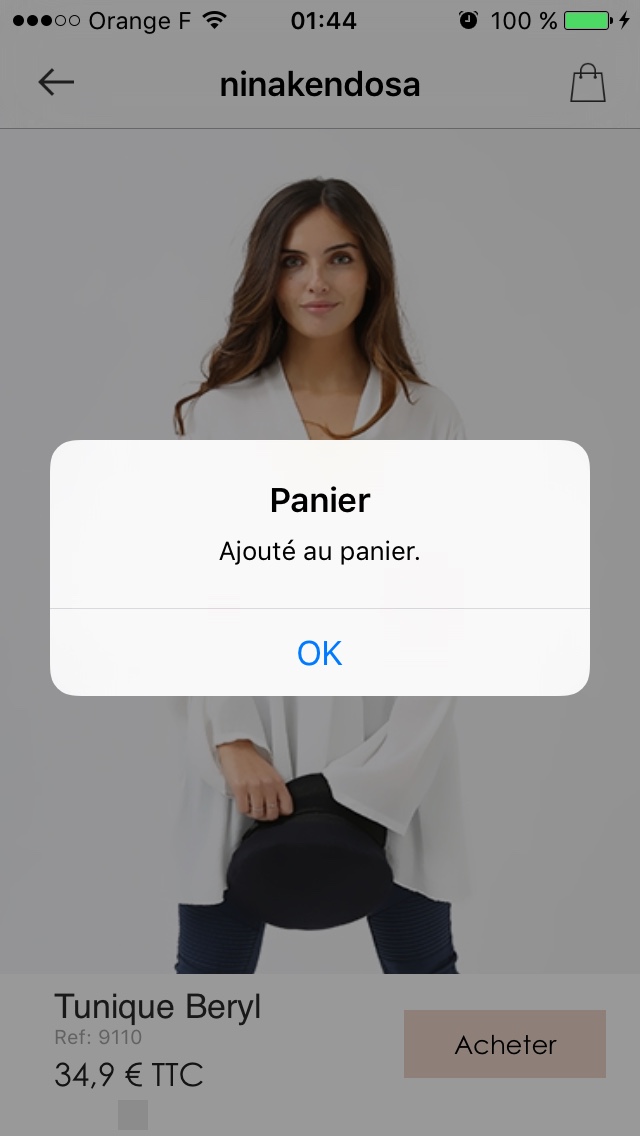Open the shopping bag cart
Screen dimensions: 640x1136
point(588,84)
